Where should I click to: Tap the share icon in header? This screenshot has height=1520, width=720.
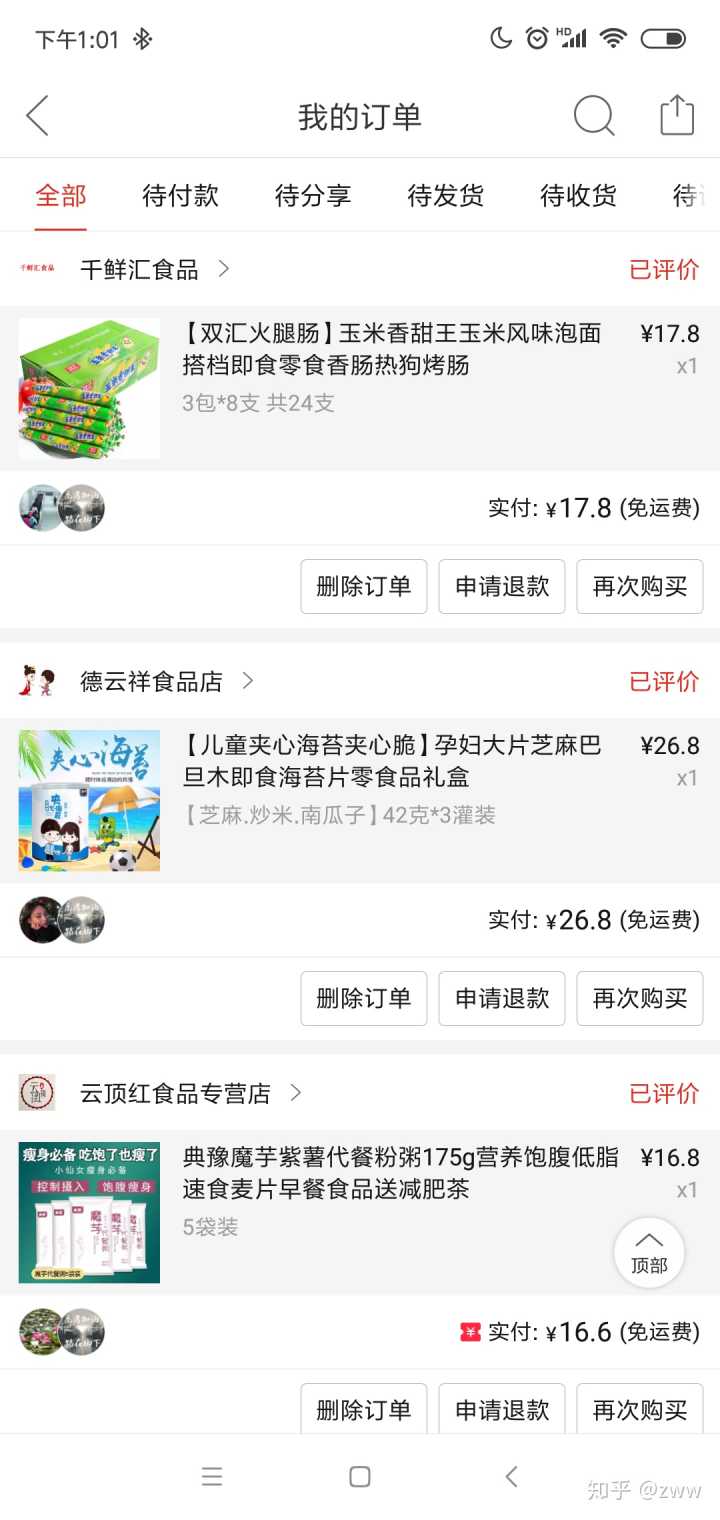[x=677, y=116]
